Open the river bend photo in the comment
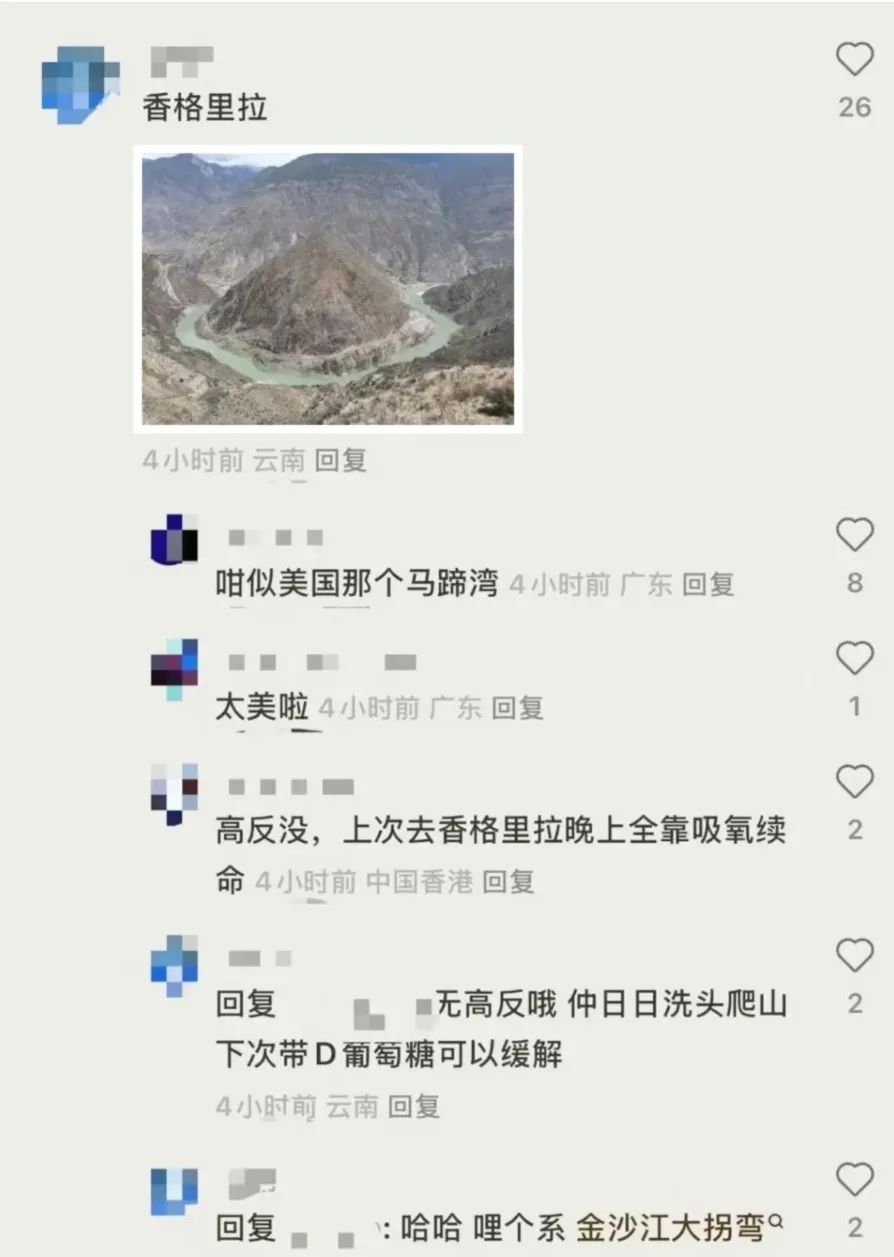The image size is (894, 1257). coord(328,288)
